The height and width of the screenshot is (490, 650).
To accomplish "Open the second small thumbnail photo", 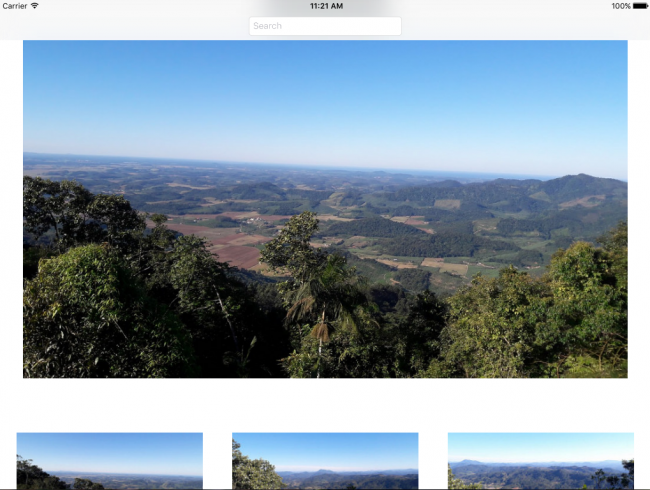I will click(x=325, y=461).
